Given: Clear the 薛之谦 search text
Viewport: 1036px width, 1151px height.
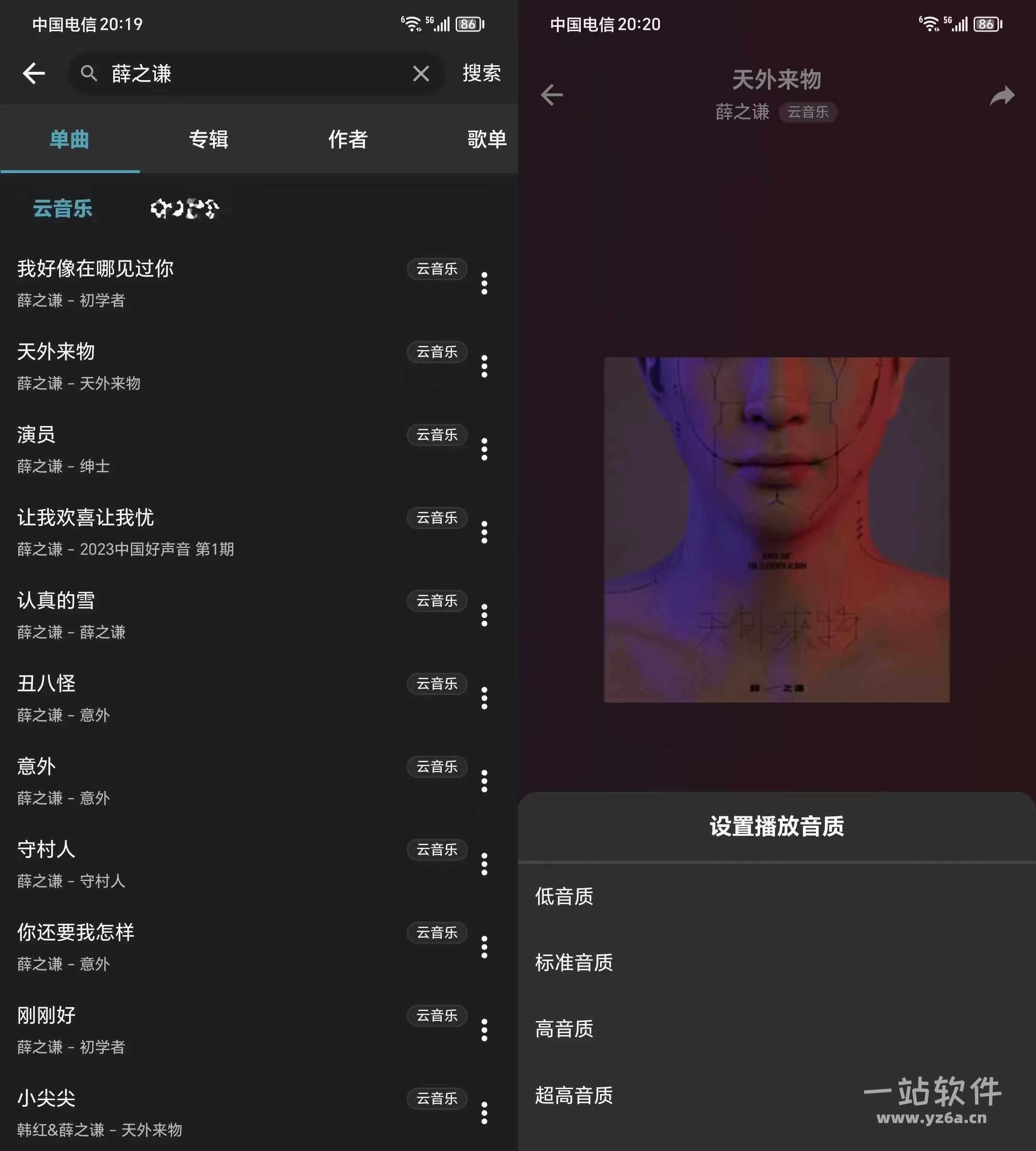Looking at the screenshot, I should point(421,73).
